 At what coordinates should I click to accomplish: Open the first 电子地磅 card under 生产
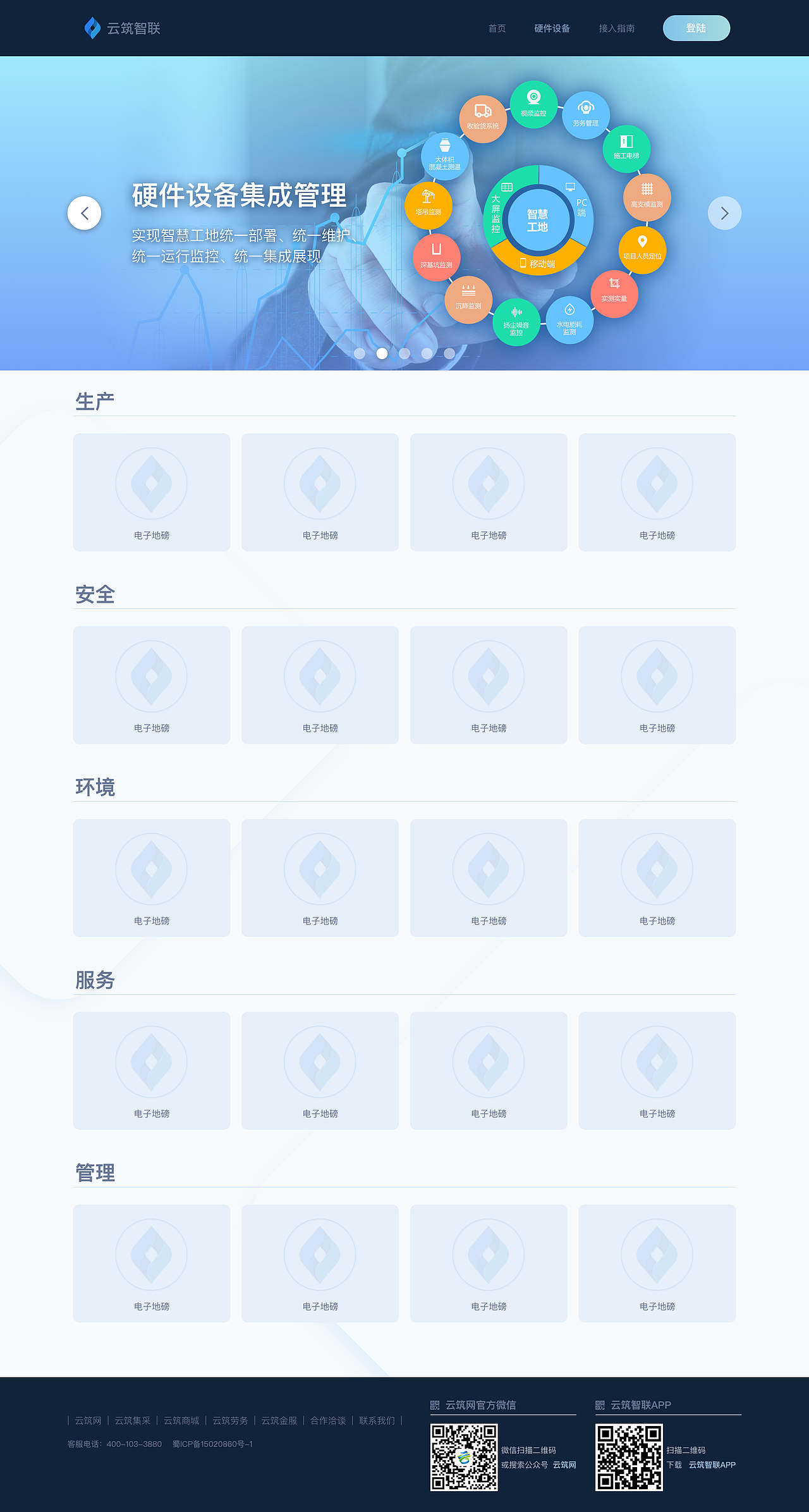pyautogui.click(x=152, y=491)
